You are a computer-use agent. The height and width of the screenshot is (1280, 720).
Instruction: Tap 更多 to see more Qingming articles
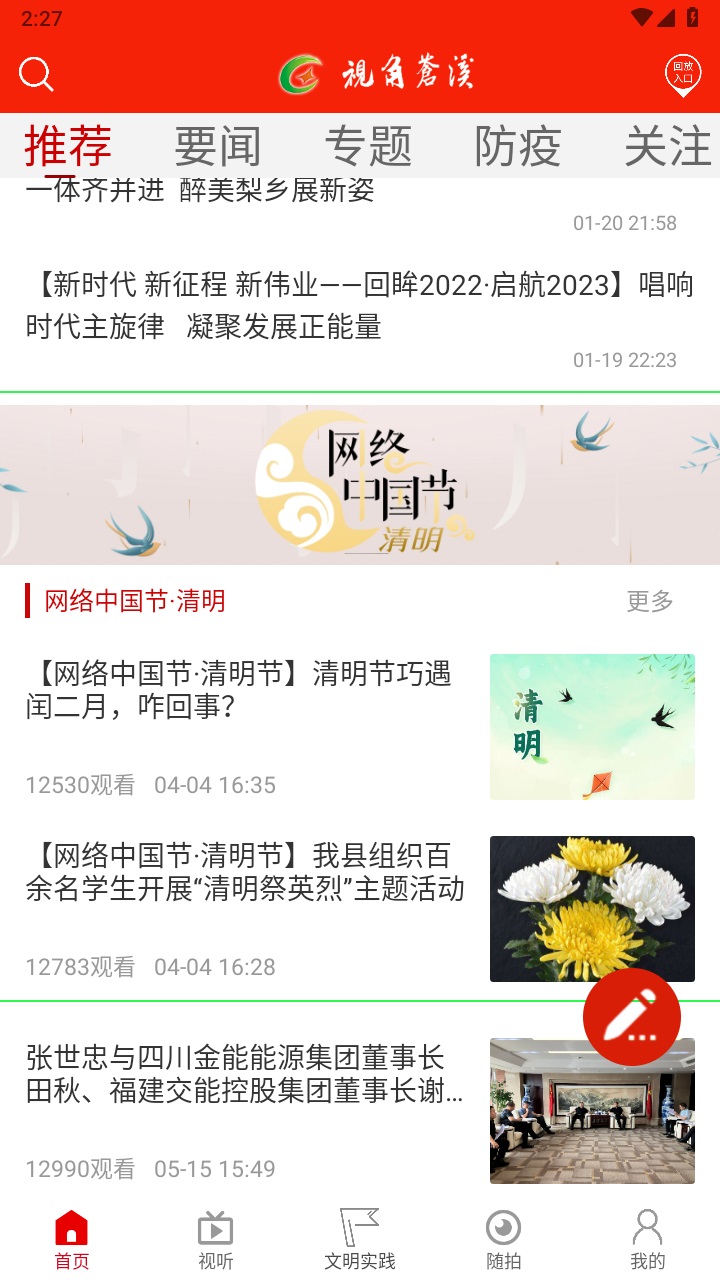pyautogui.click(x=650, y=601)
